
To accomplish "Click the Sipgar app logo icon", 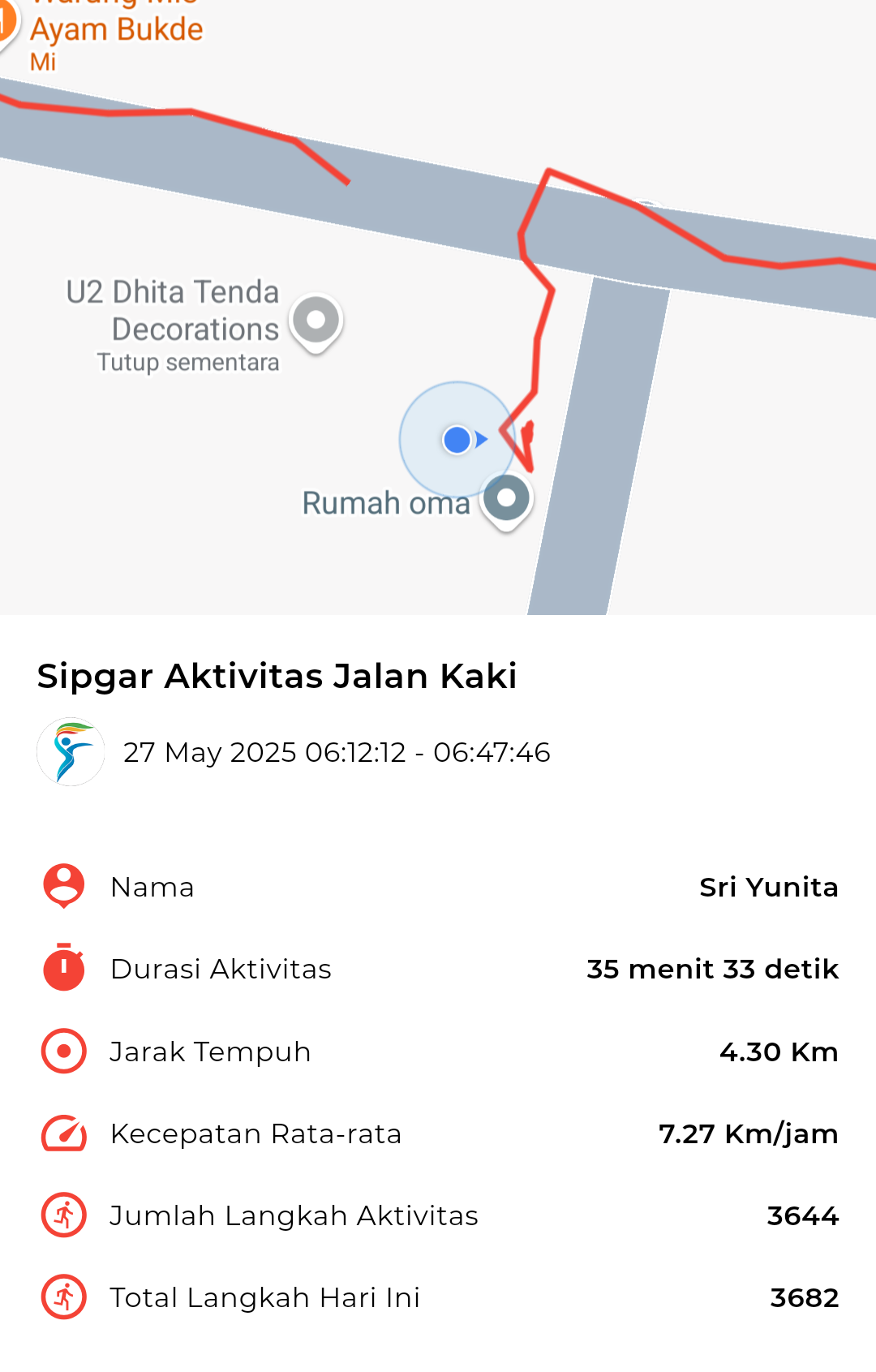I will (x=71, y=753).
